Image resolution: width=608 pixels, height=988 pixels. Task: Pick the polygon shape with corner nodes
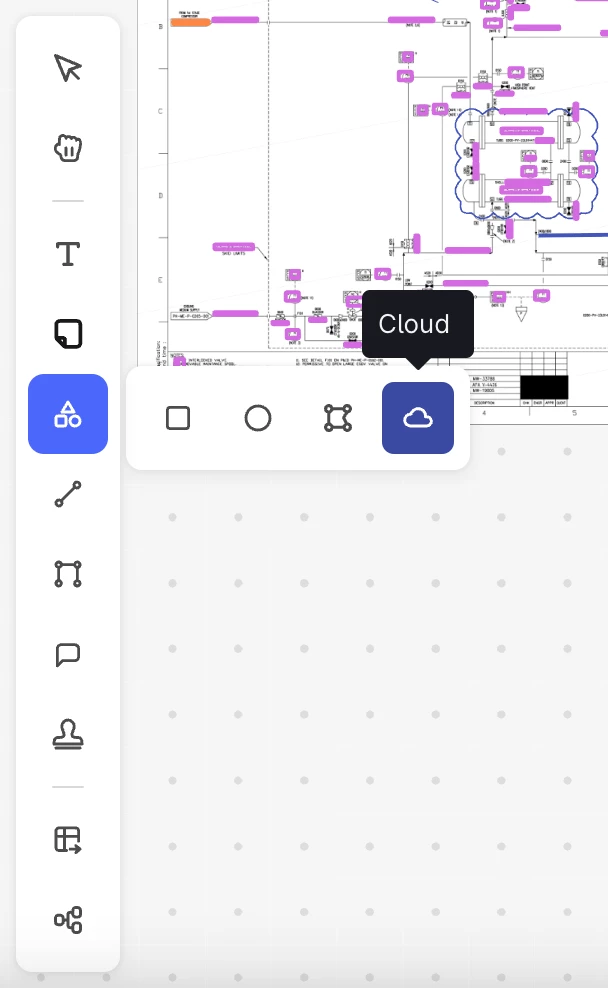(x=338, y=418)
